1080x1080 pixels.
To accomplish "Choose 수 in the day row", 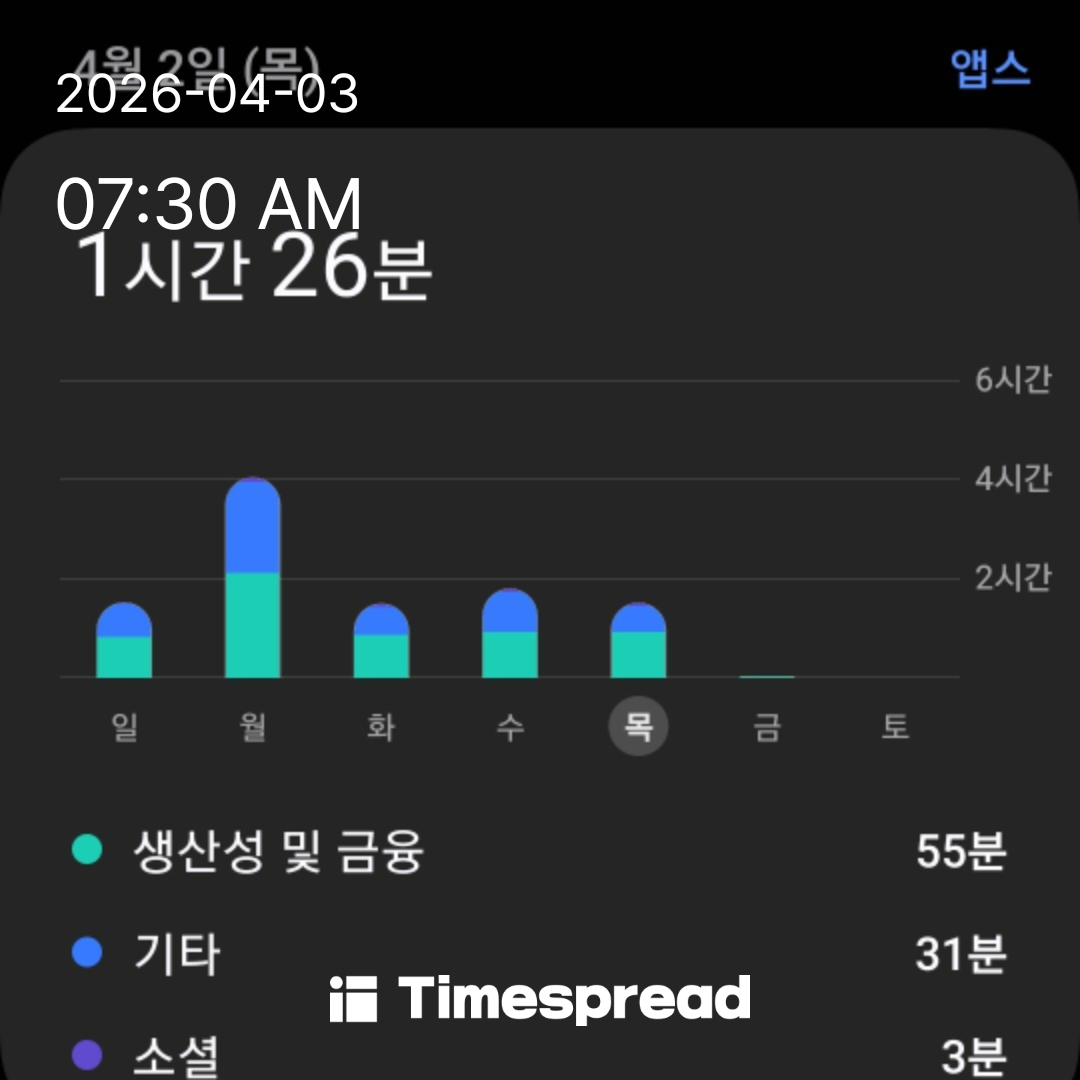I will coord(510,727).
